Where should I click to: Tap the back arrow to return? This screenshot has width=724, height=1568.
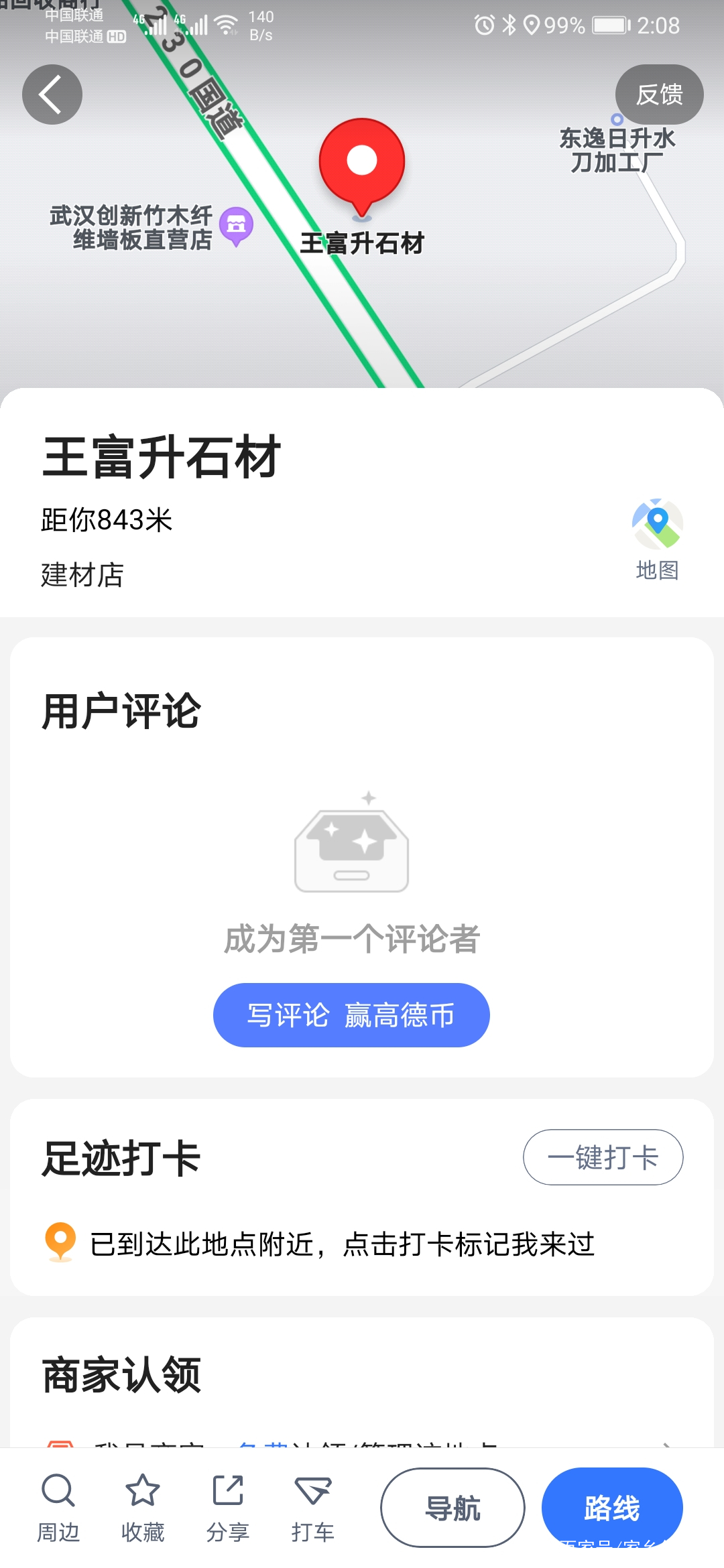[52, 94]
